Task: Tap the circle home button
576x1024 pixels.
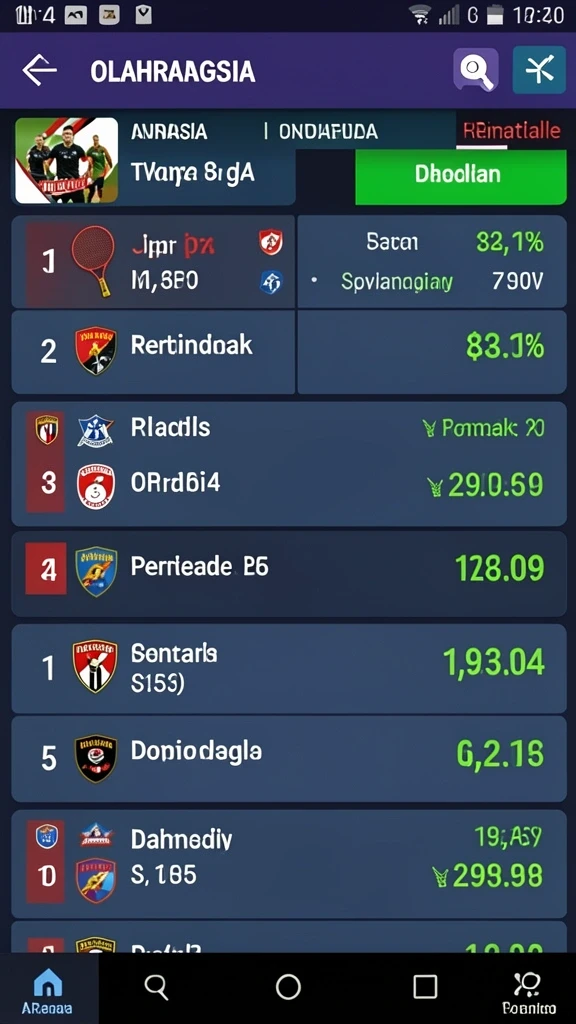Action: (288, 987)
